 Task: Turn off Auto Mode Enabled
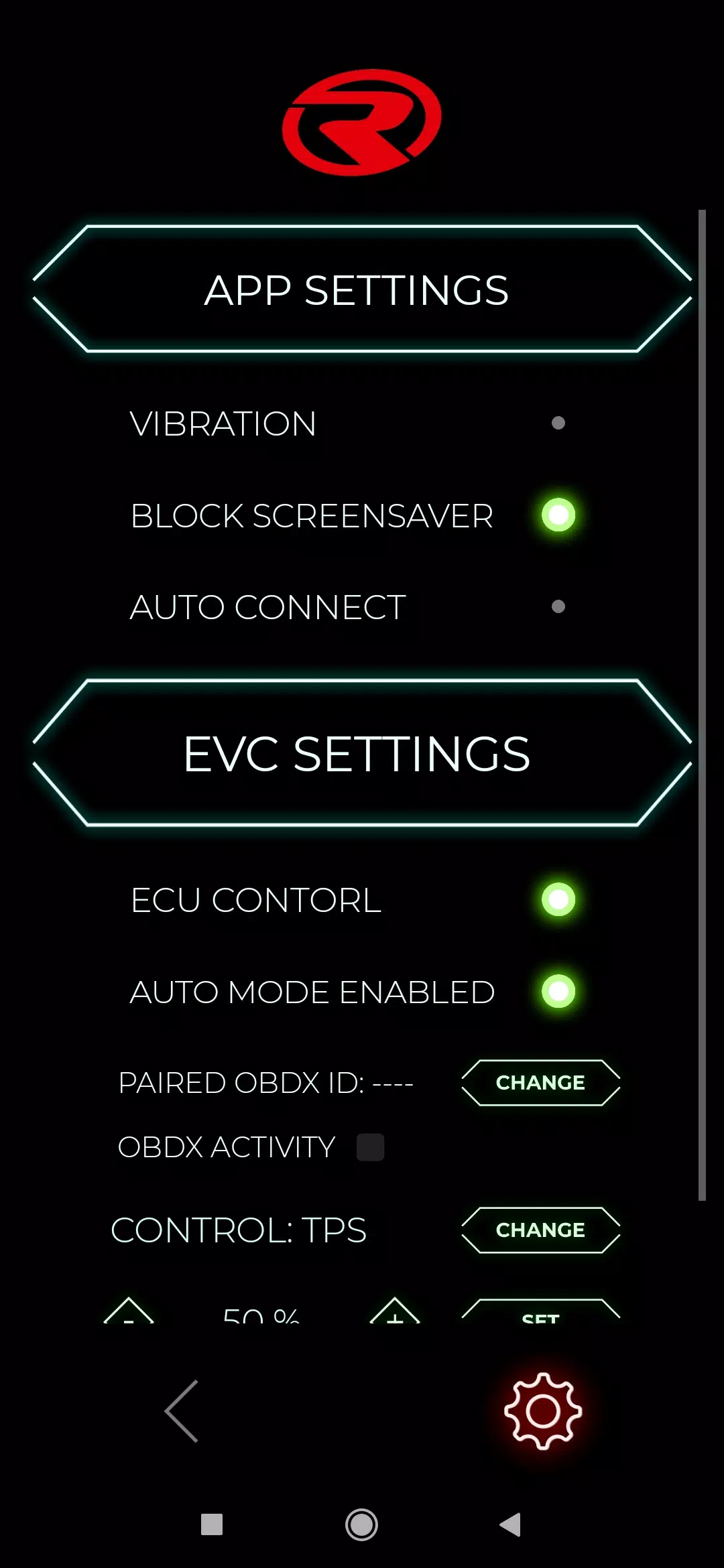(558, 992)
